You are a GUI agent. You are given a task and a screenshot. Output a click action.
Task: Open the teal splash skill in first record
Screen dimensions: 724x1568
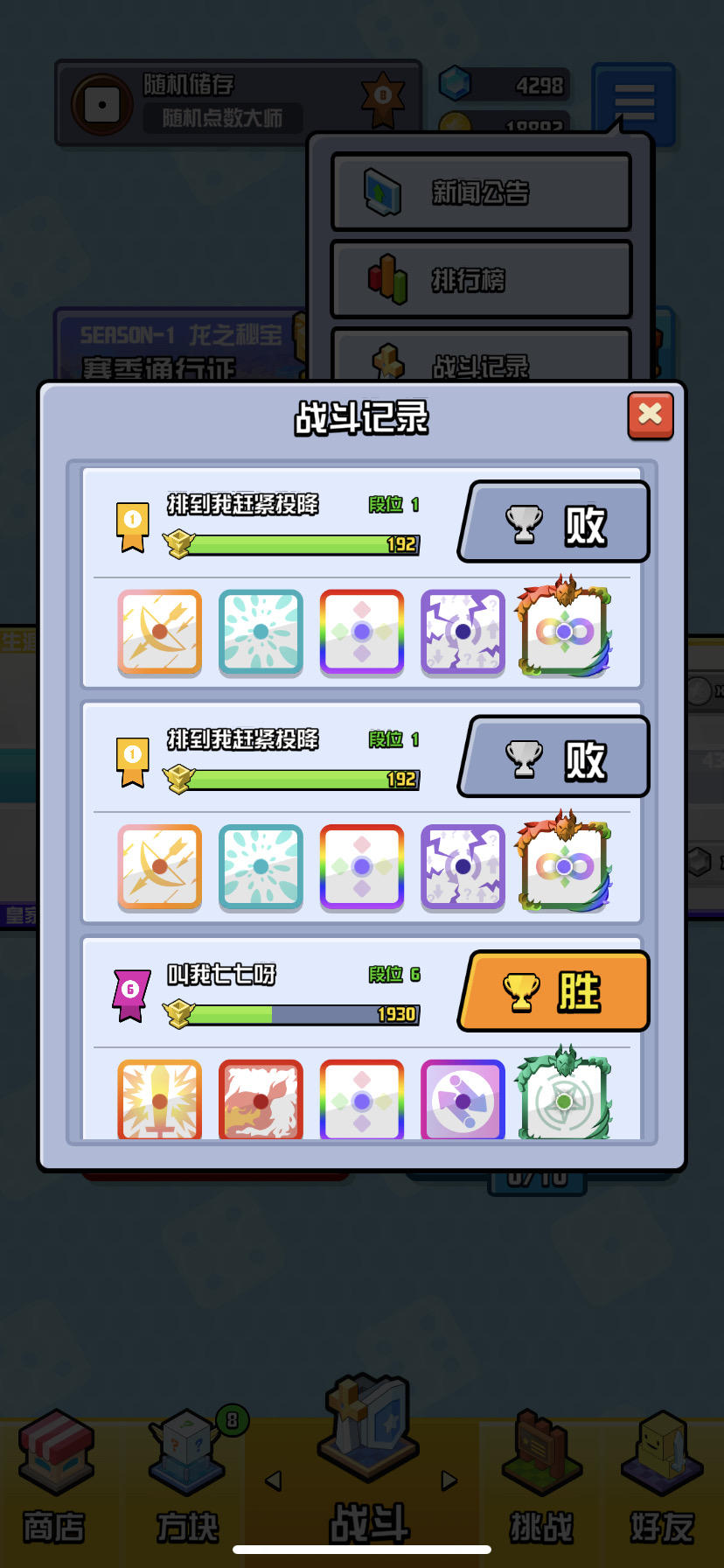(x=260, y=632)
